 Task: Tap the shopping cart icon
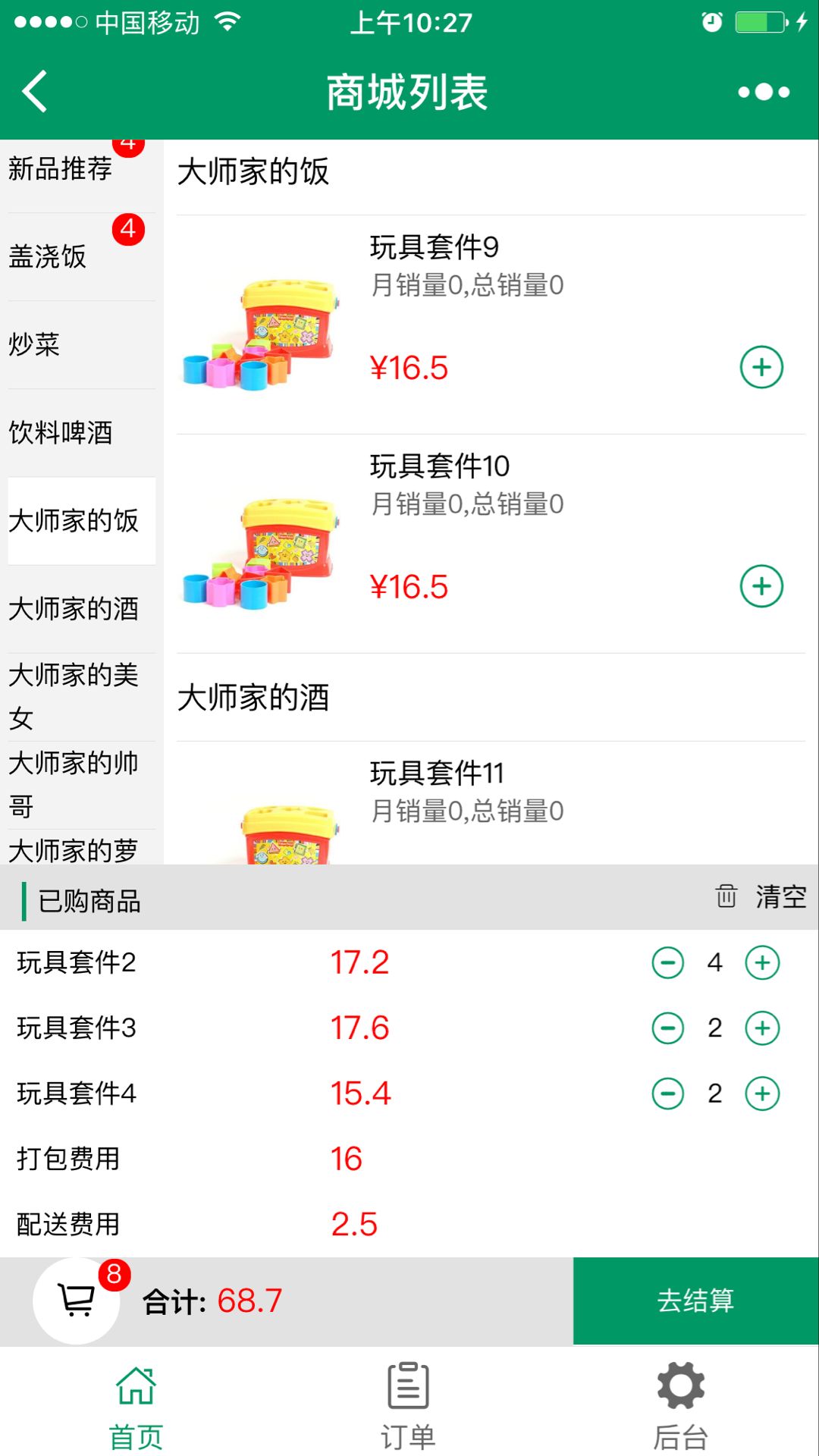point(76,1301)
